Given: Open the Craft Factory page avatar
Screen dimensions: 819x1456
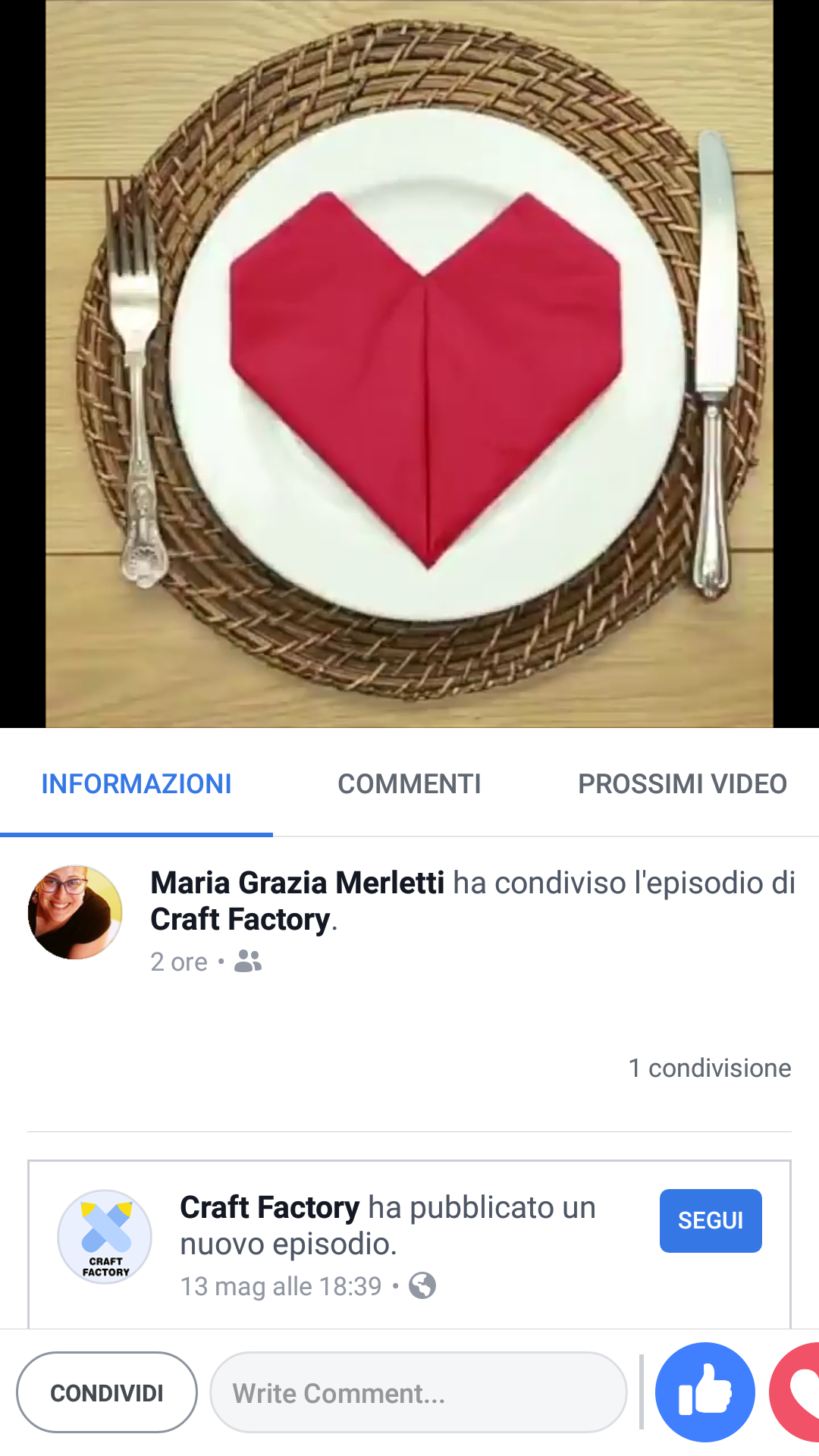Looking at the screenshot, I should pos(105,1236).
